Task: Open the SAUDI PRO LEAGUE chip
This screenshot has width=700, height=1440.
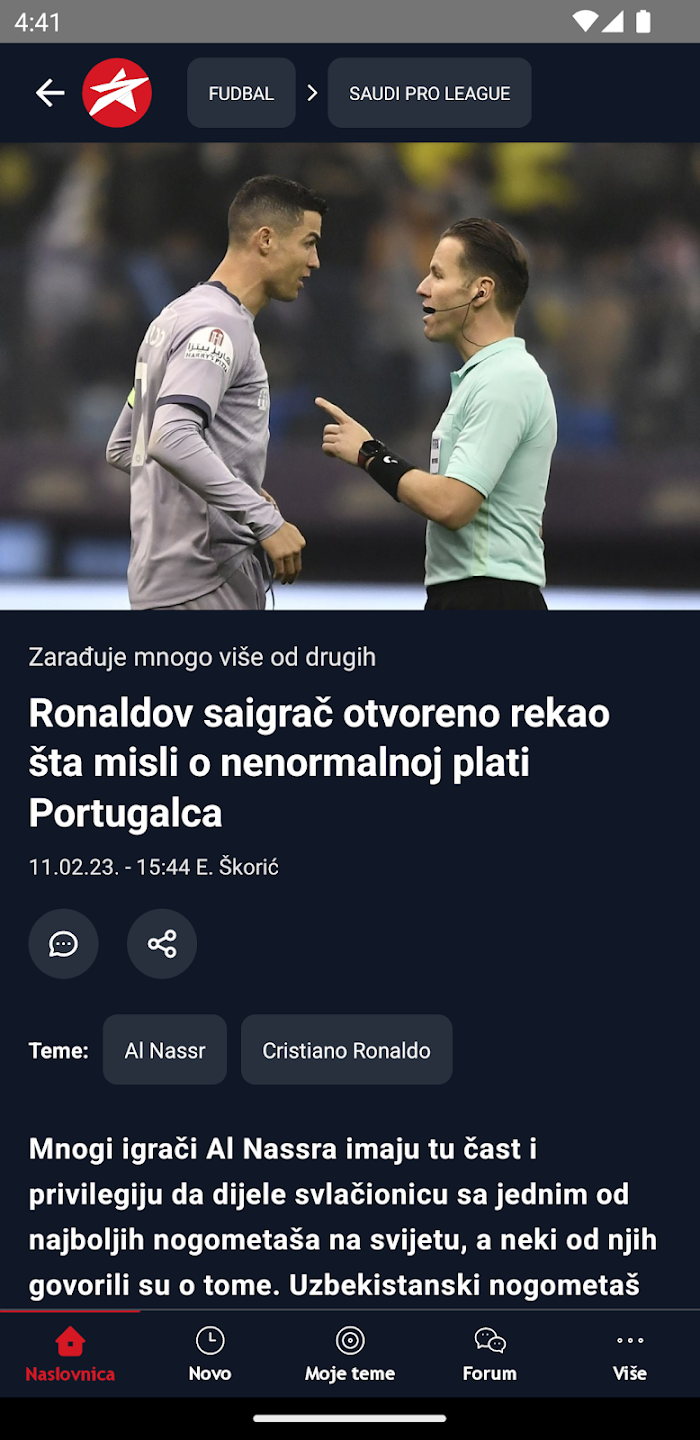Action: pyautogui.click(x=429, y=93)
